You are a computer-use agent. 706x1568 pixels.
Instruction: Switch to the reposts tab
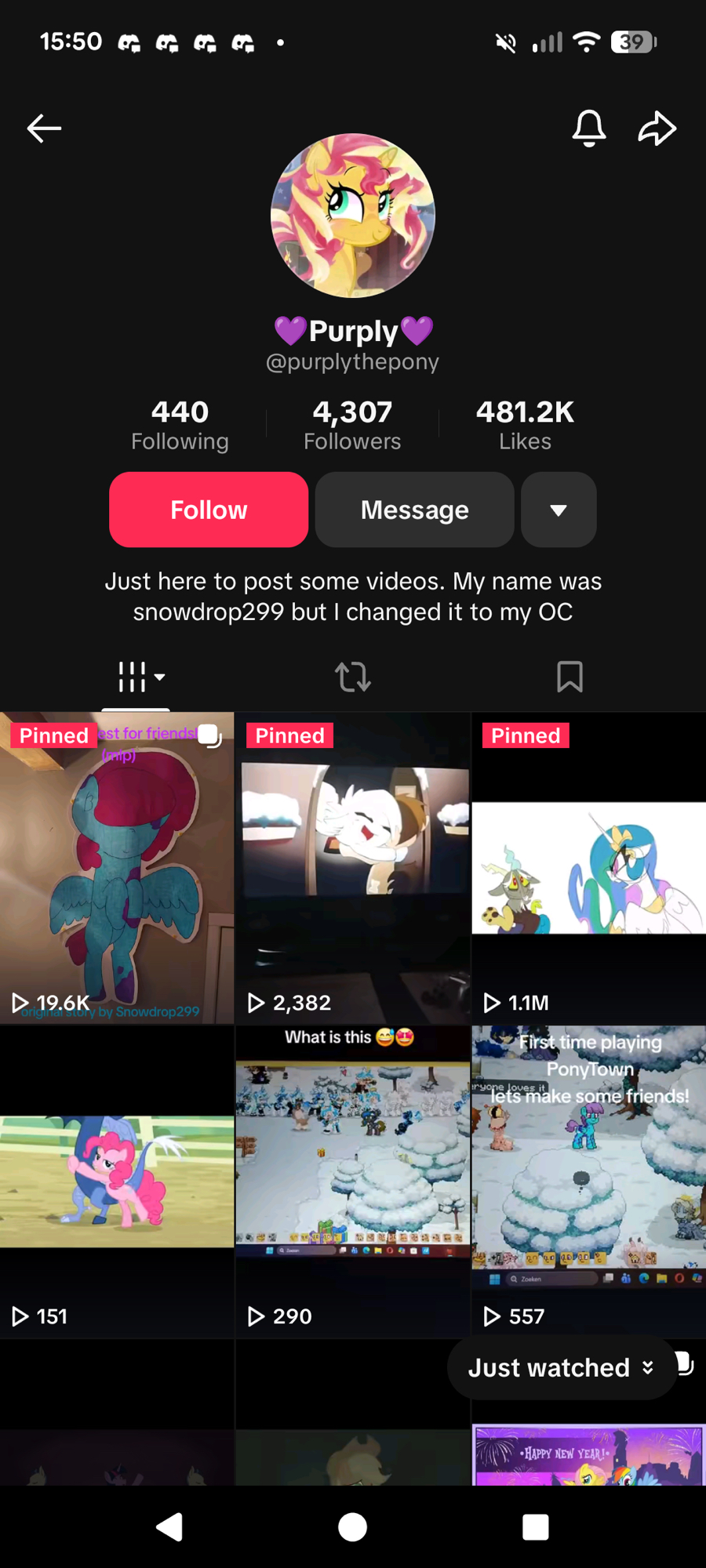[x=352, y=677]
